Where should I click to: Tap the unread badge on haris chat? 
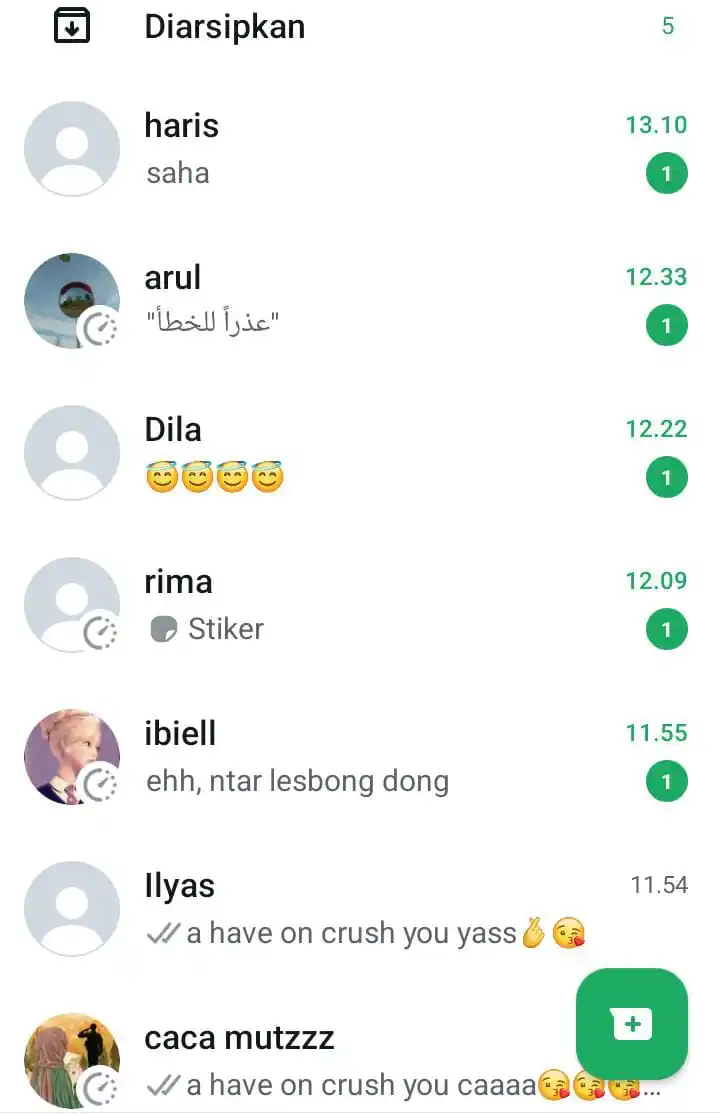coord(666,173)
